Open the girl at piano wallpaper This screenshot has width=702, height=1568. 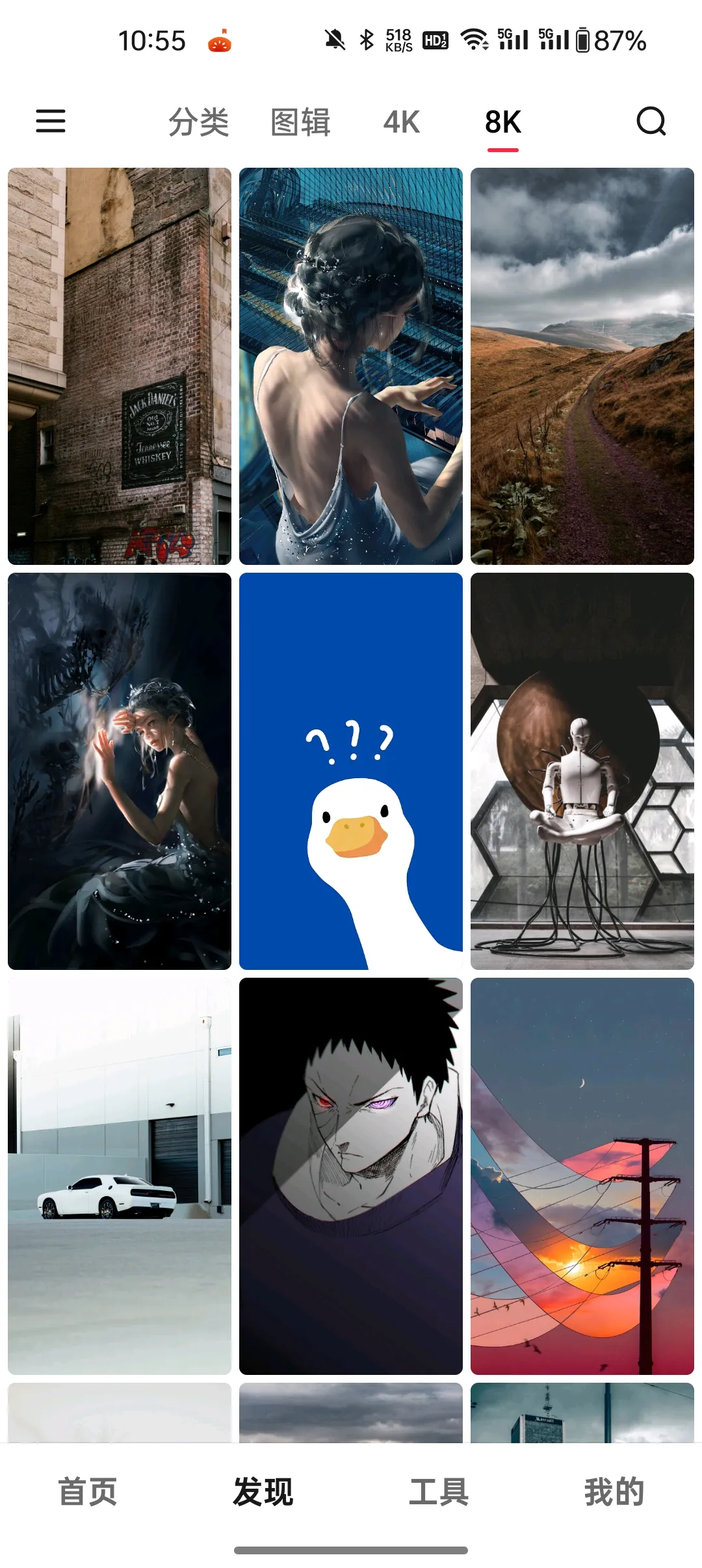(351, 366)
